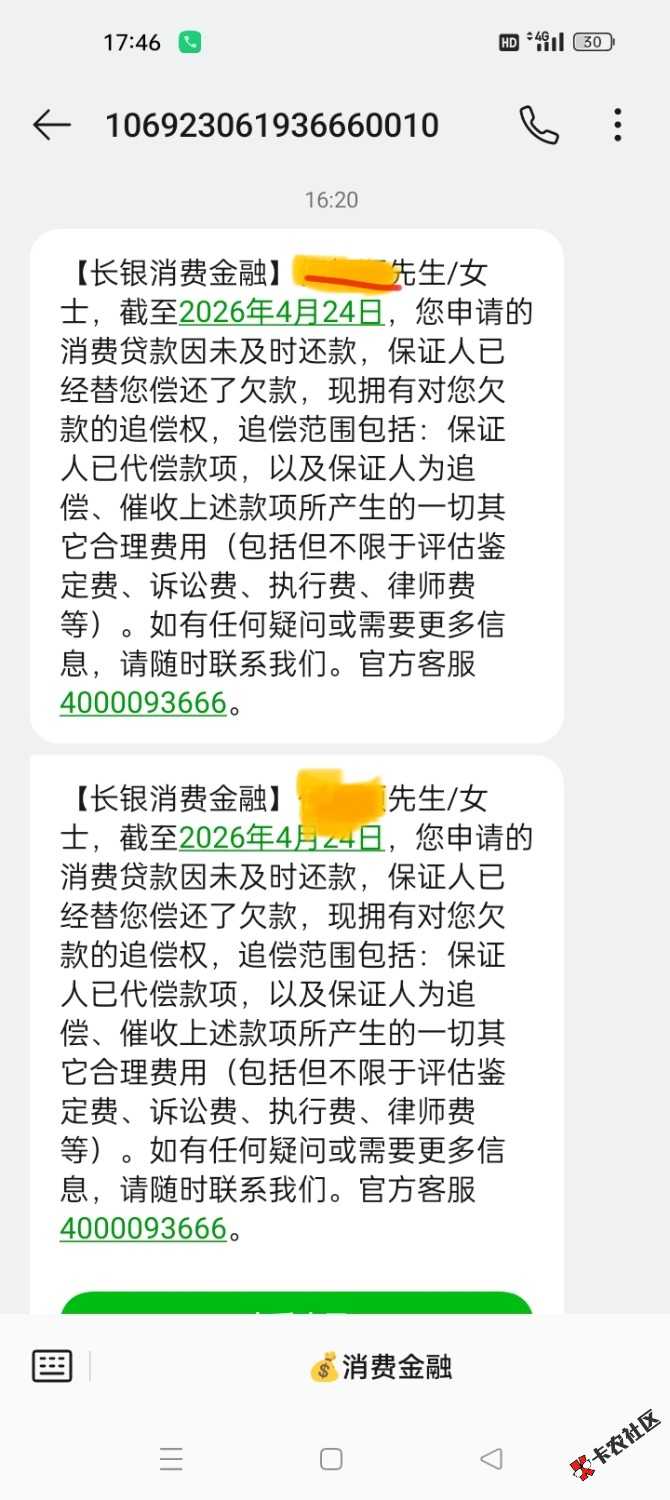Tap the 2026年4月24日 date link in first message

281,312
